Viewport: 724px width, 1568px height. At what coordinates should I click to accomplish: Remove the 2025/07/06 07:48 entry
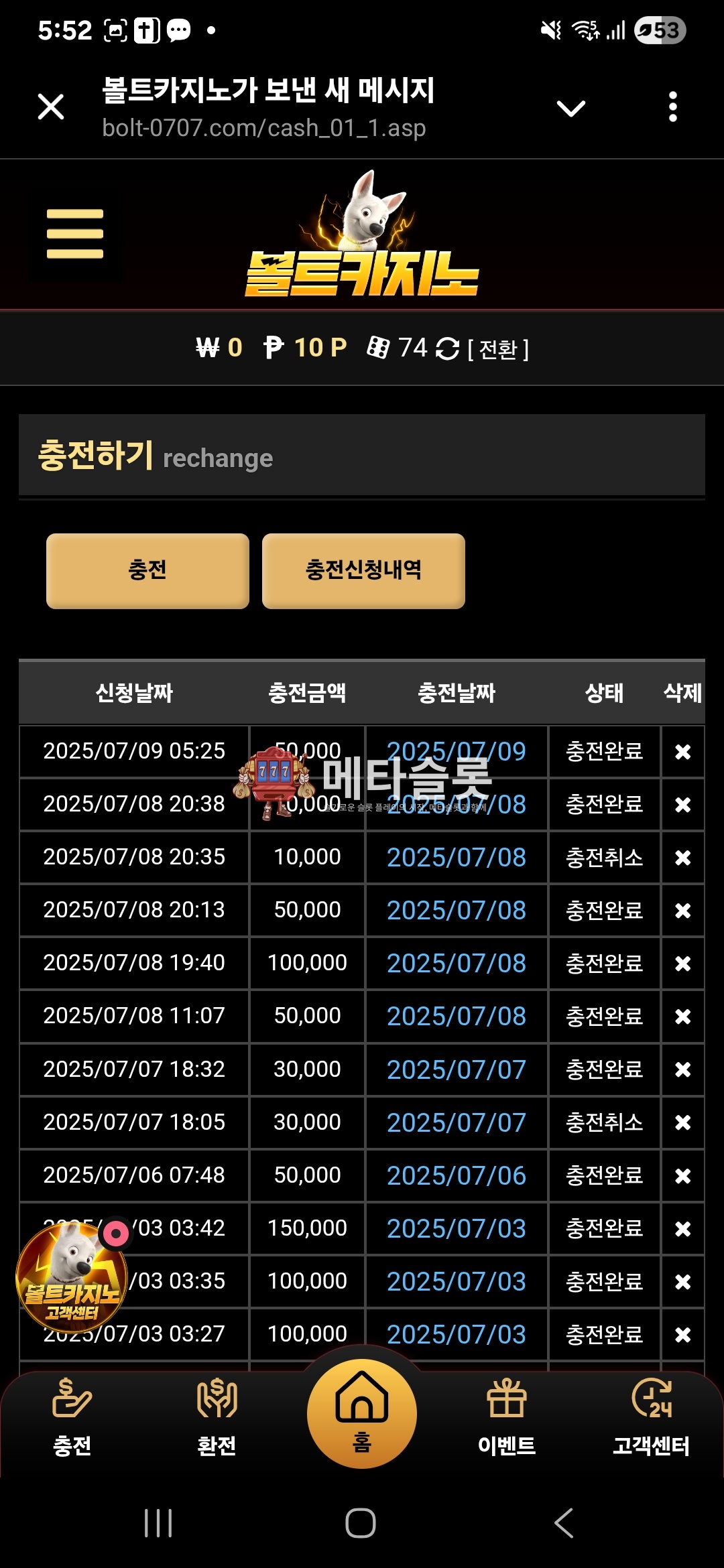click(682, 1175)
